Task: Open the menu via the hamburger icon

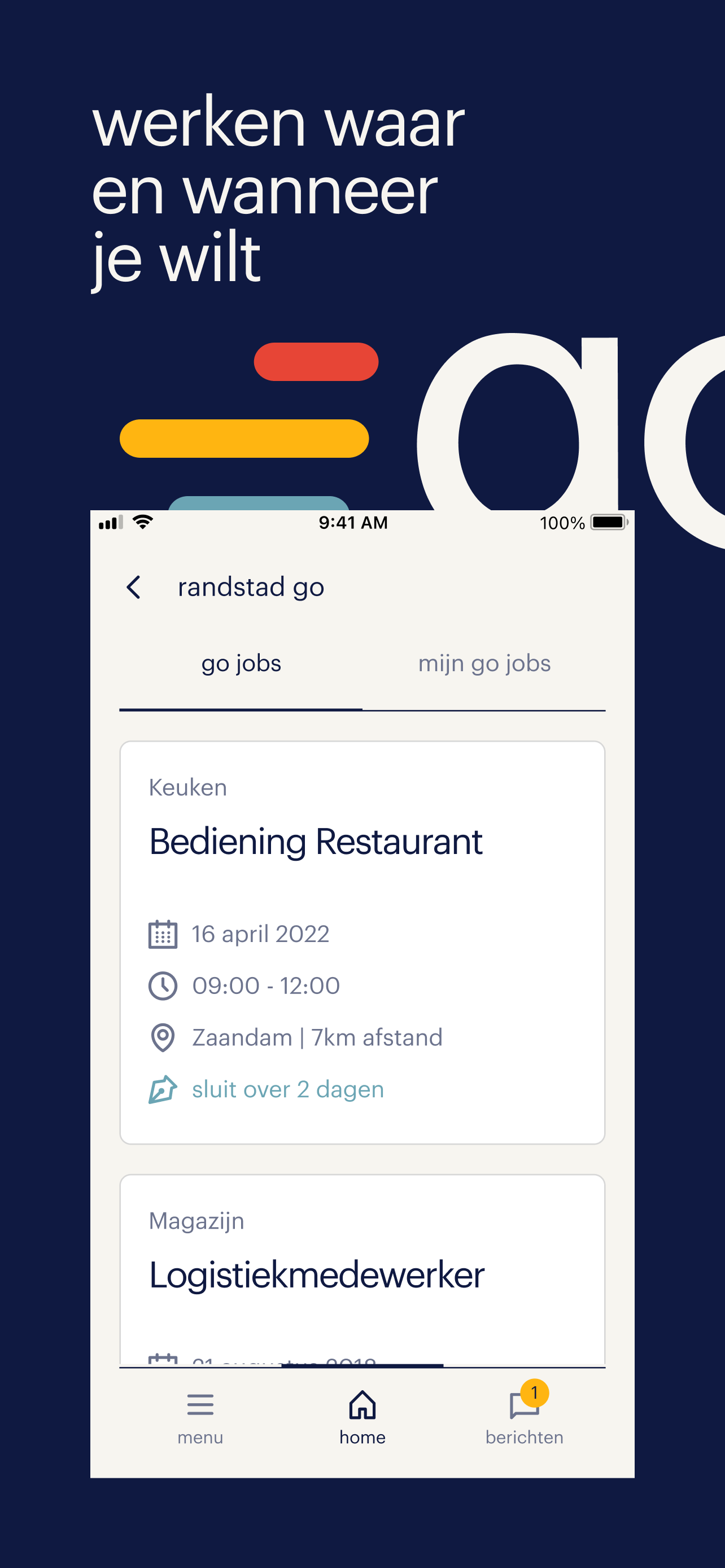Action: point(200,1405)
